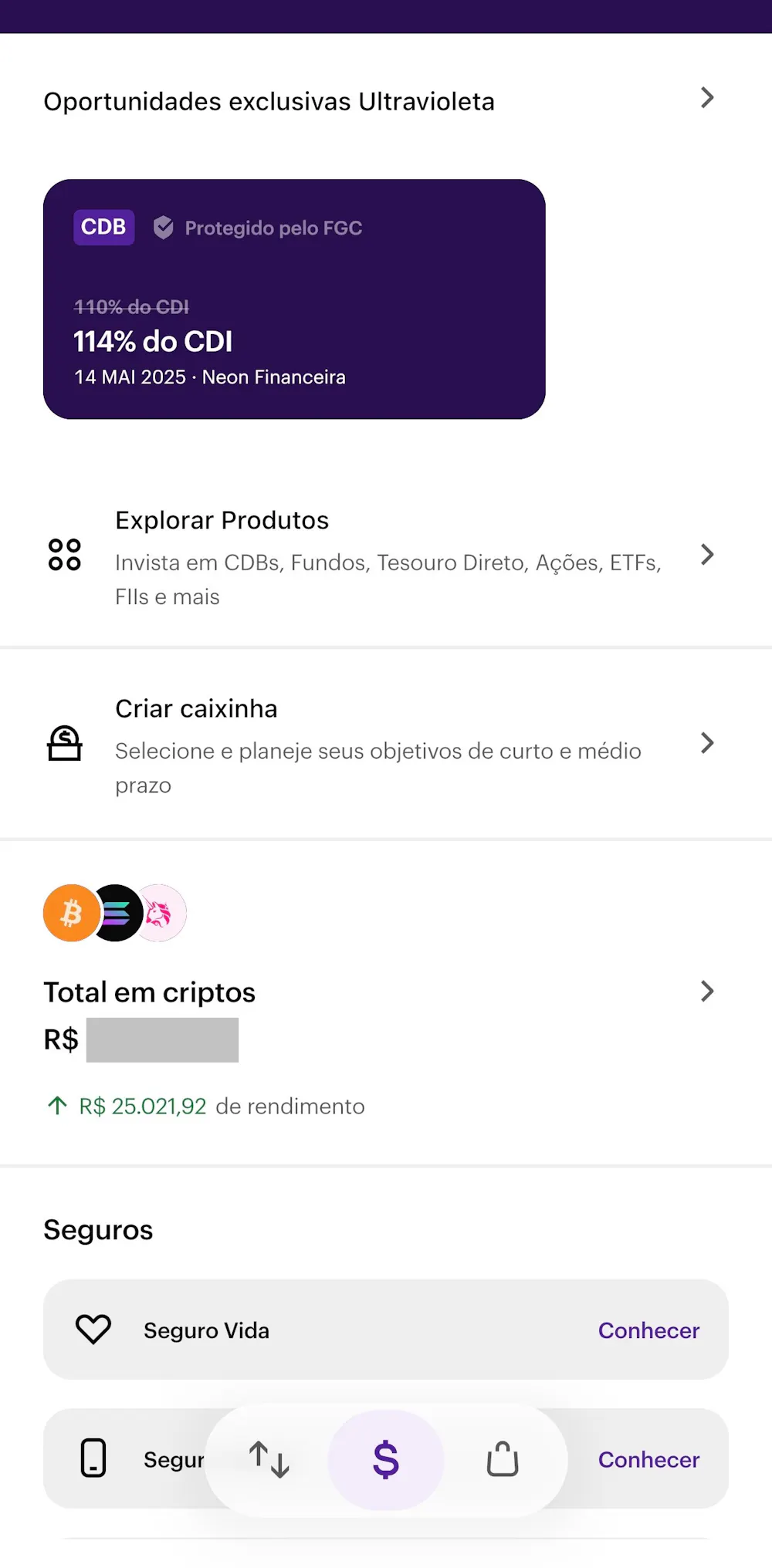
Task: Switch to the transfers arrows tab
Action: 269,1460
